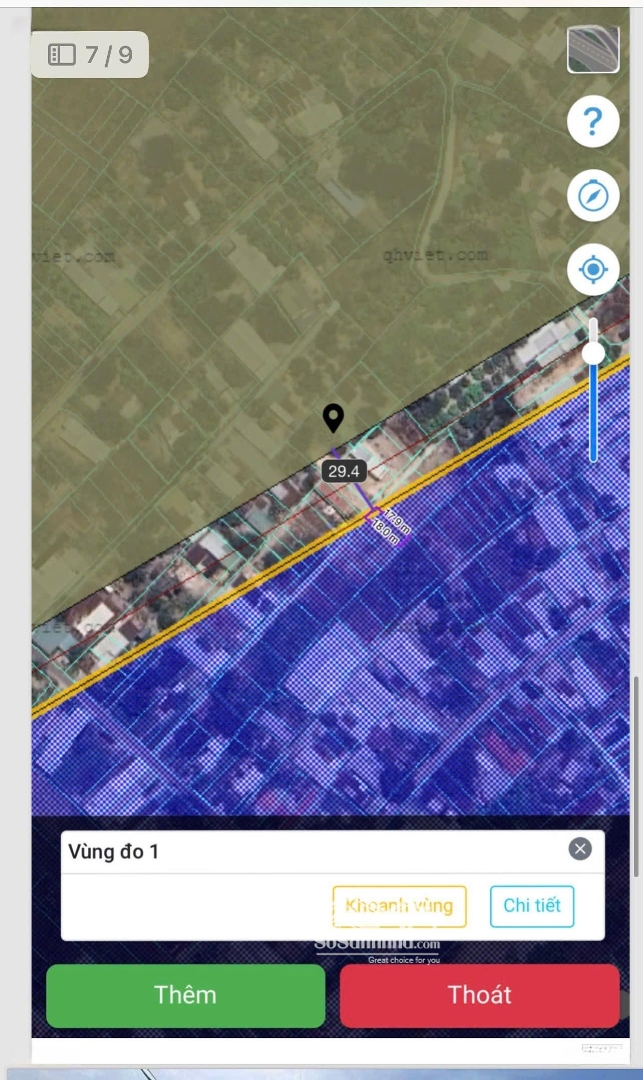Open Chi tiết for Vùng đo 1
The image size is (643, 1080).
tap(531, 906)
